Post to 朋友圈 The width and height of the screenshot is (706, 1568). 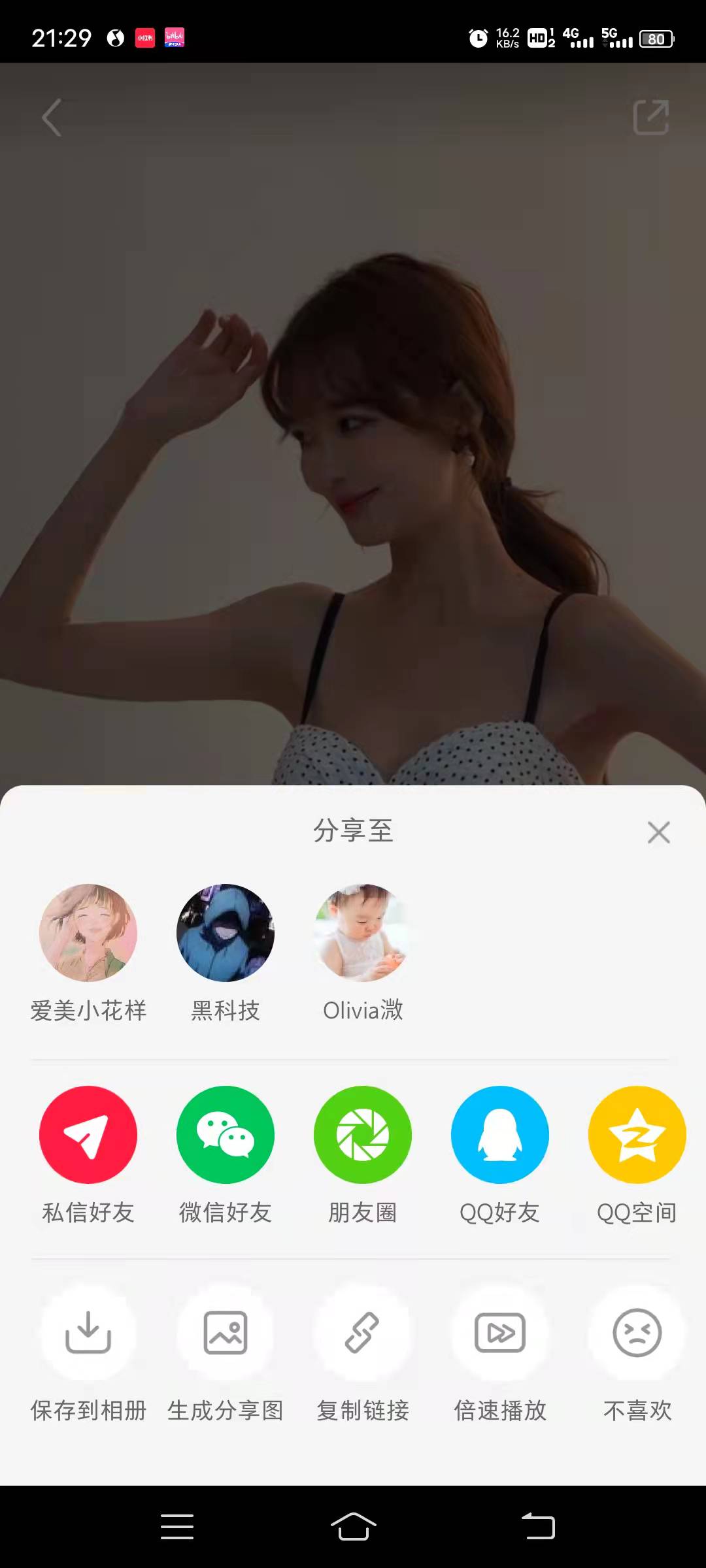(x=363, y=1135)
